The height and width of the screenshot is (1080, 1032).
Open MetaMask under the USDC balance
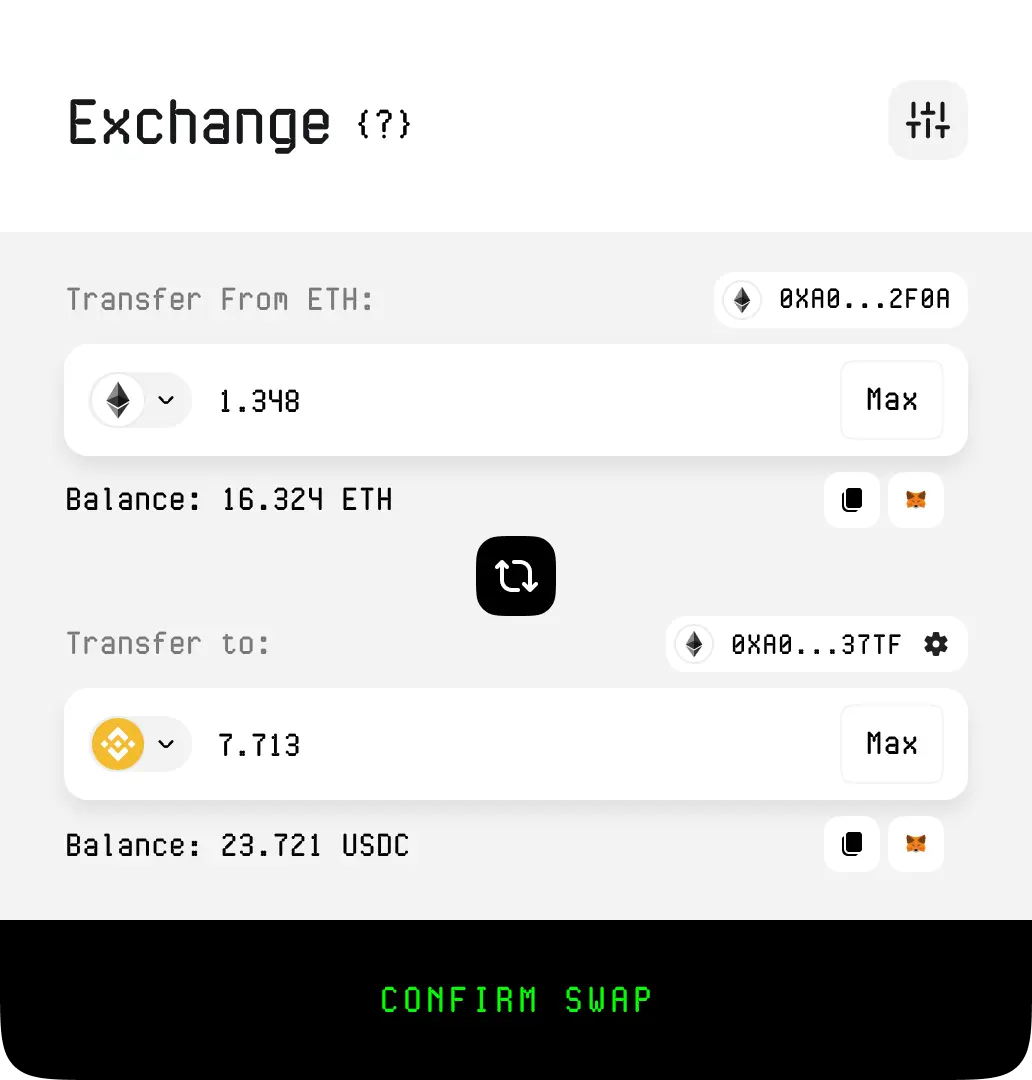point(916,844)
